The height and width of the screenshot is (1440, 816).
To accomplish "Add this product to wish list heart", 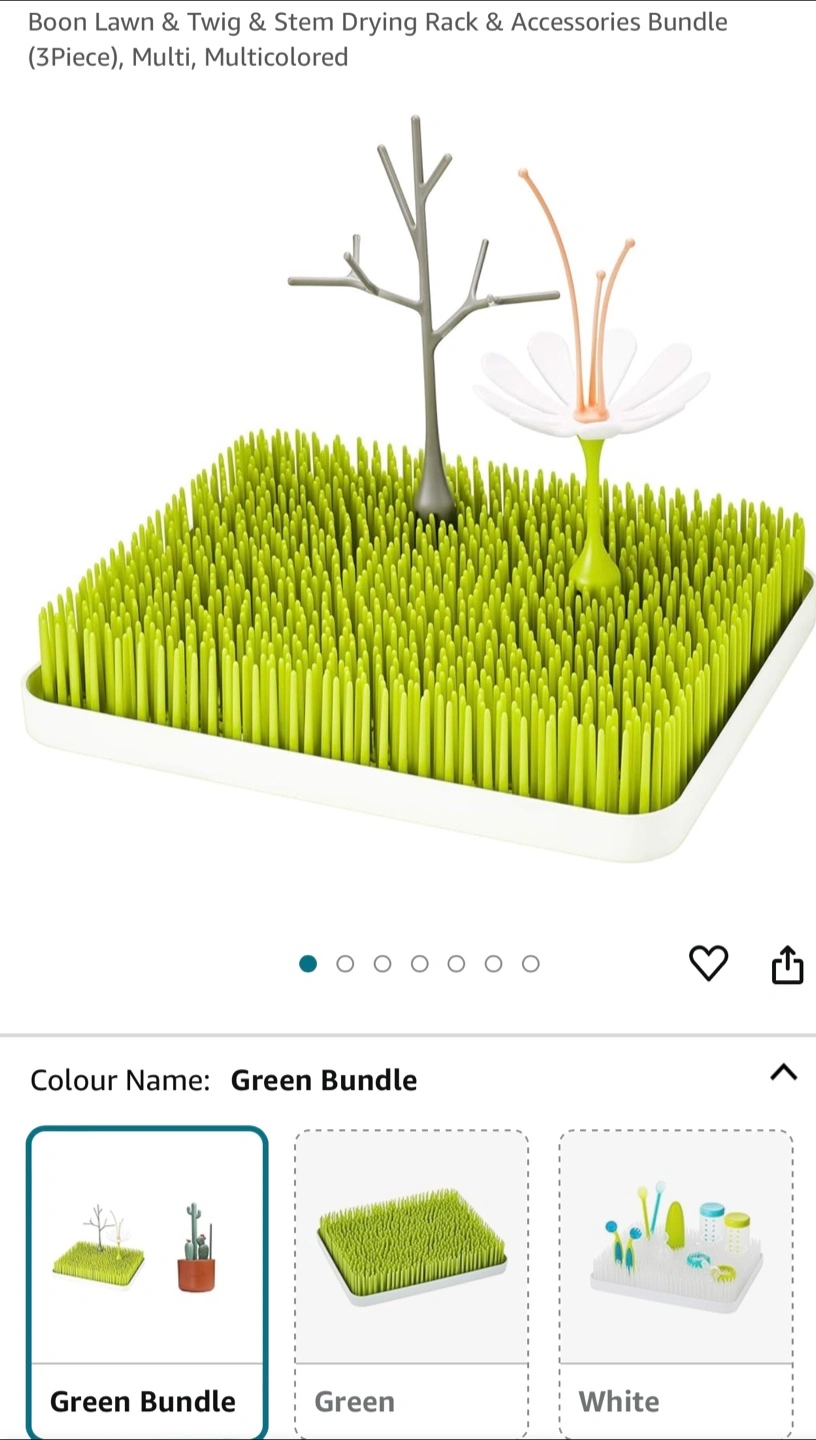I will click(x=708, y=963).
